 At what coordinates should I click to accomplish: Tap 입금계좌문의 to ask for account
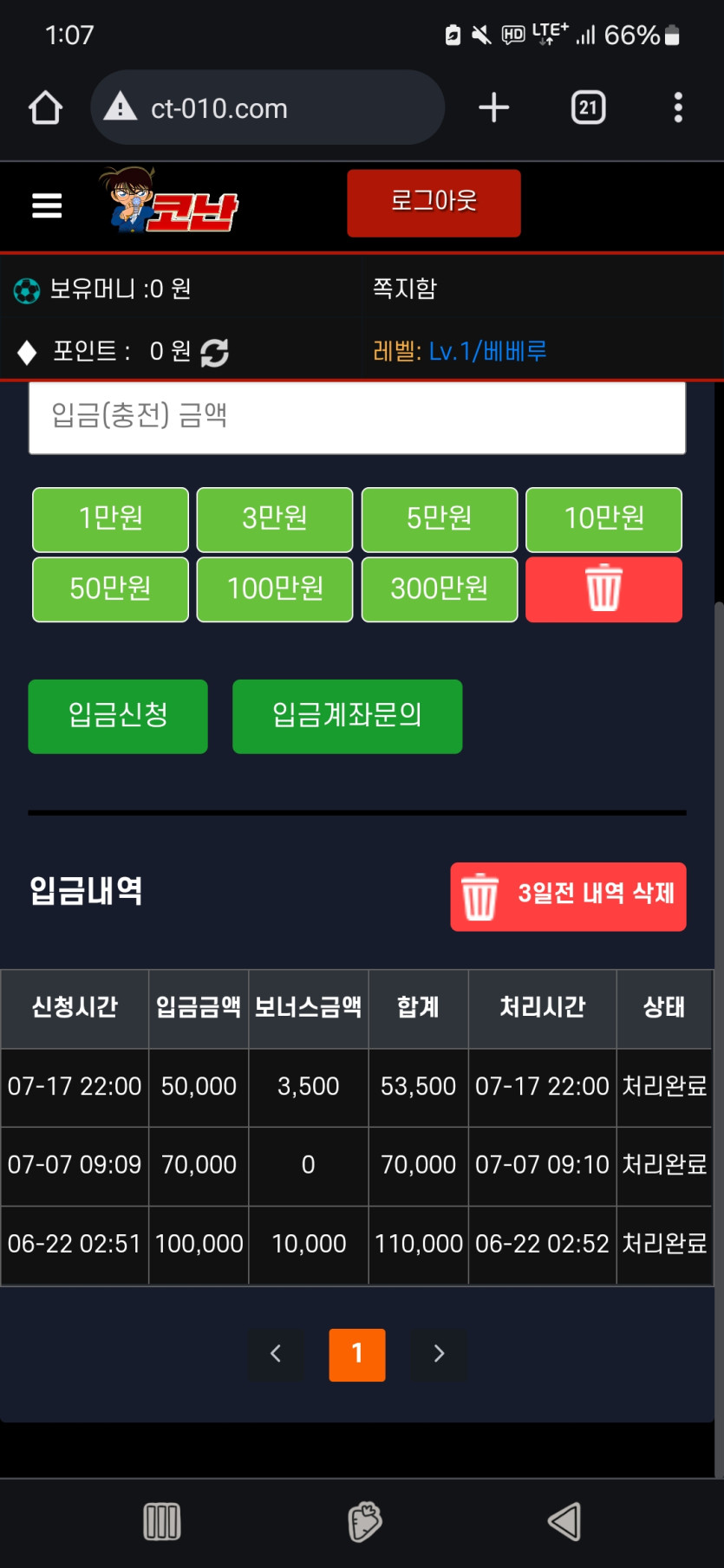click(x=347, y=716)
